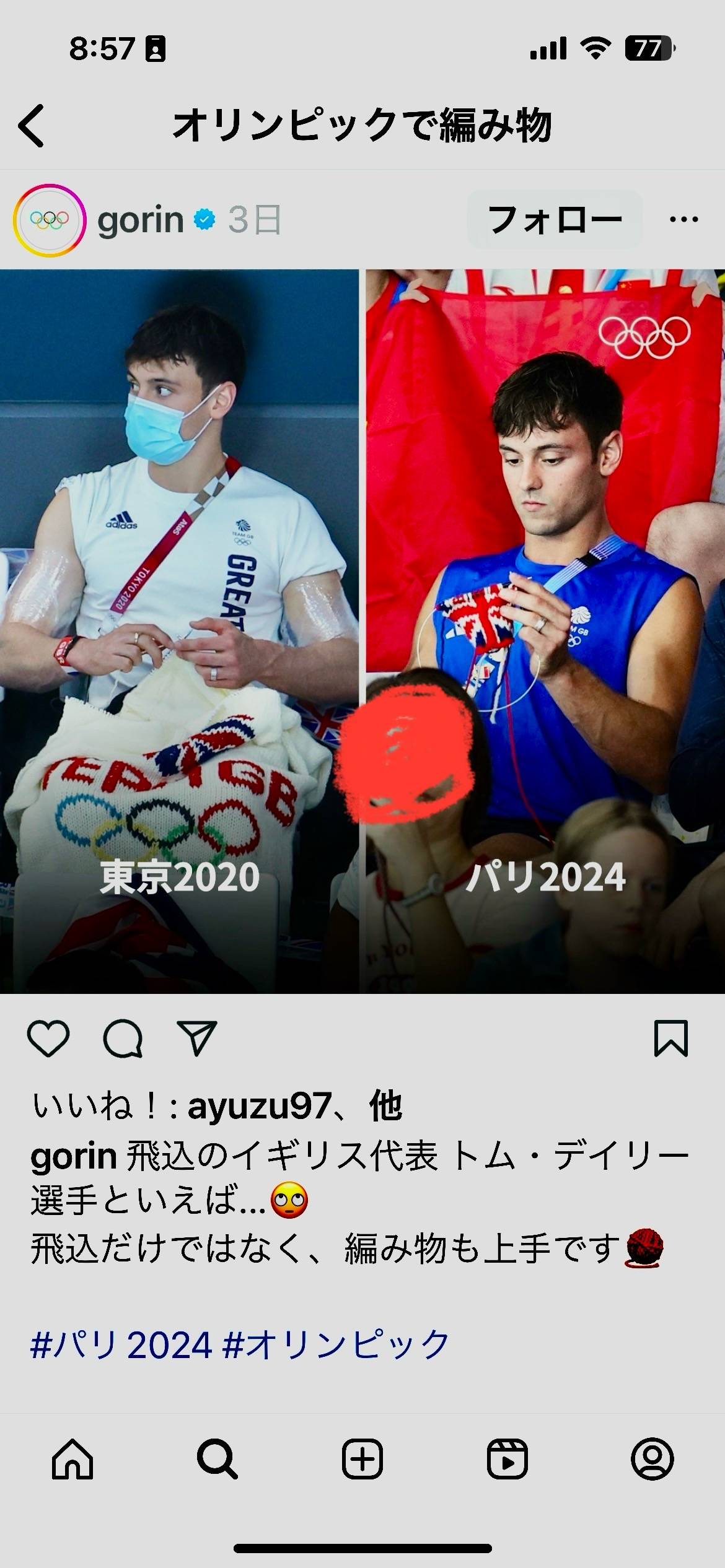Viewport: 725px width, 1568px height.
Task: Switch to the Reels tab
Action: 507,1460
